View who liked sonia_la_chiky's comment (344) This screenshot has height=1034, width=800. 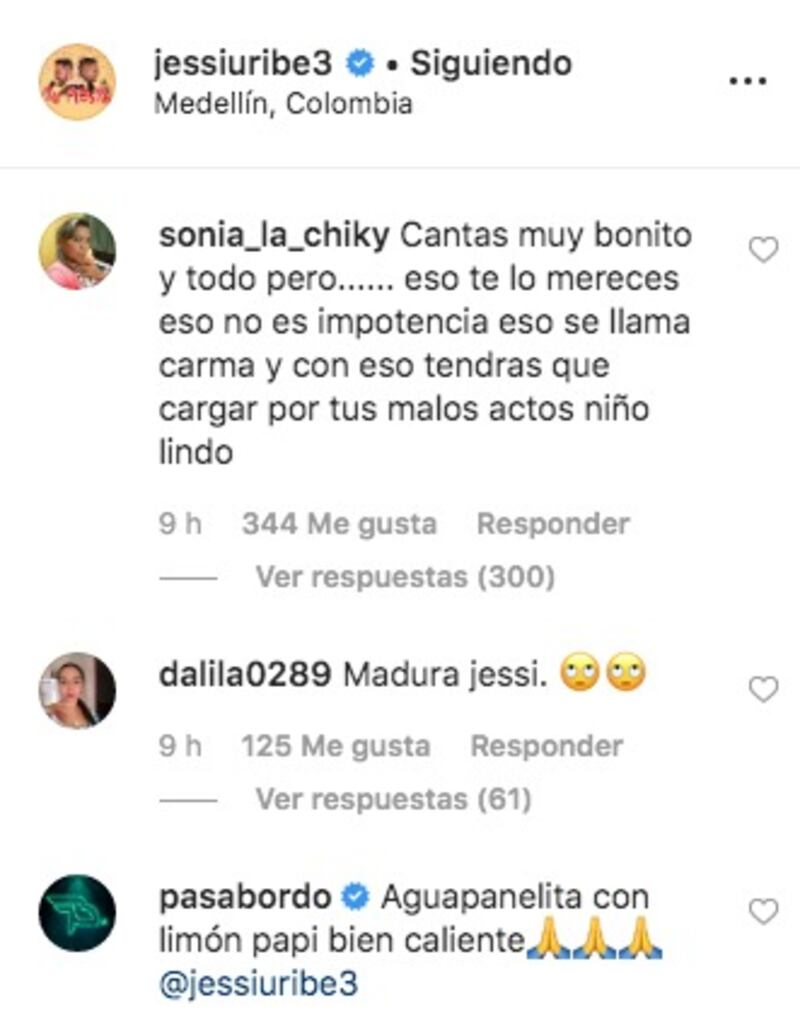click(339, 524)
